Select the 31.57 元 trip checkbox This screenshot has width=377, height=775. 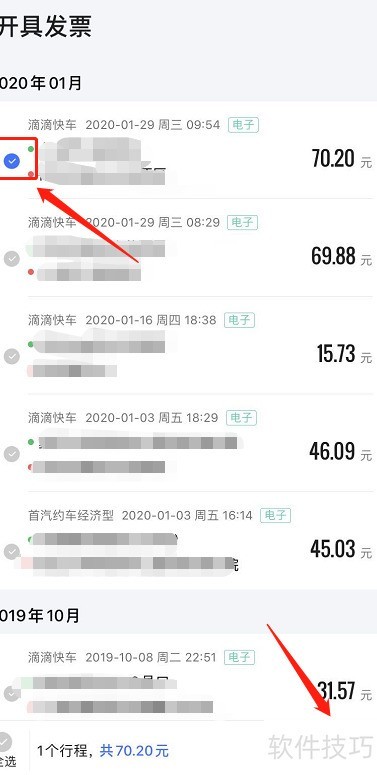click(x=11, y=693)
